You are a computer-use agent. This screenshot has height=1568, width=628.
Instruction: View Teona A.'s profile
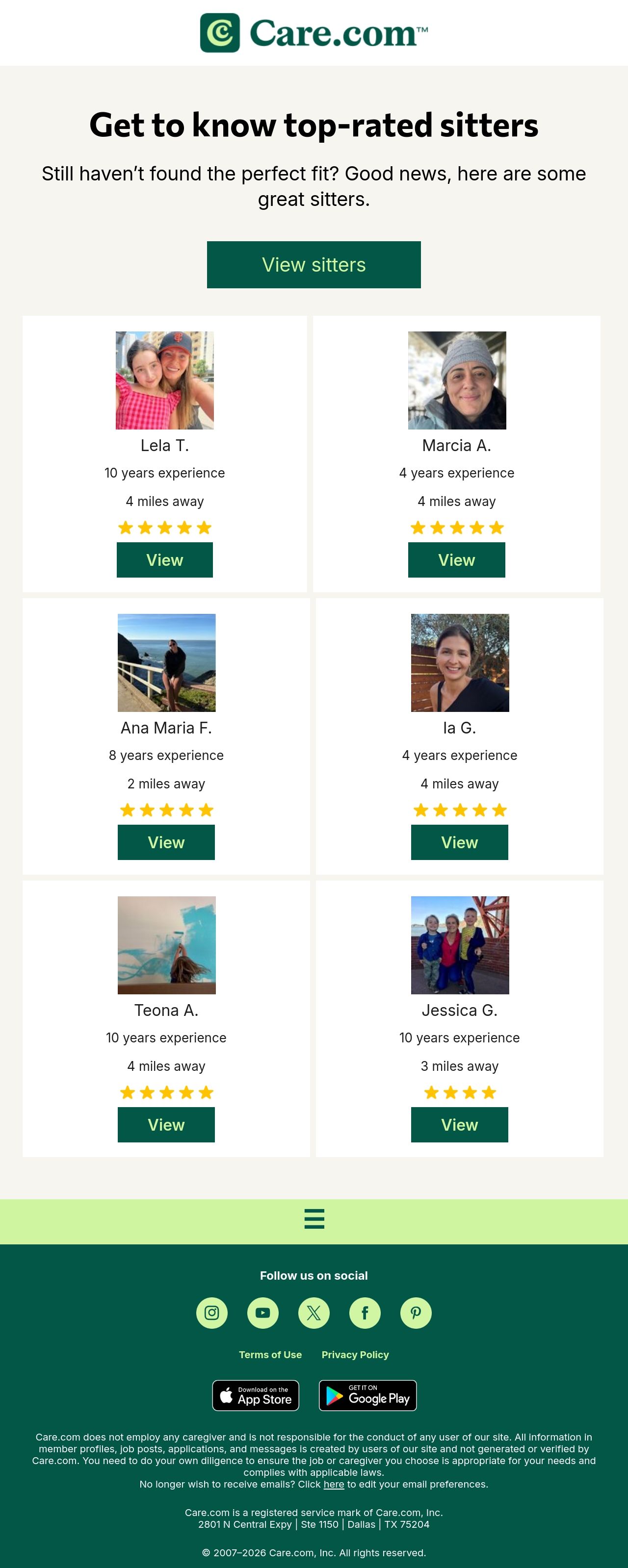click(166, 1125)
